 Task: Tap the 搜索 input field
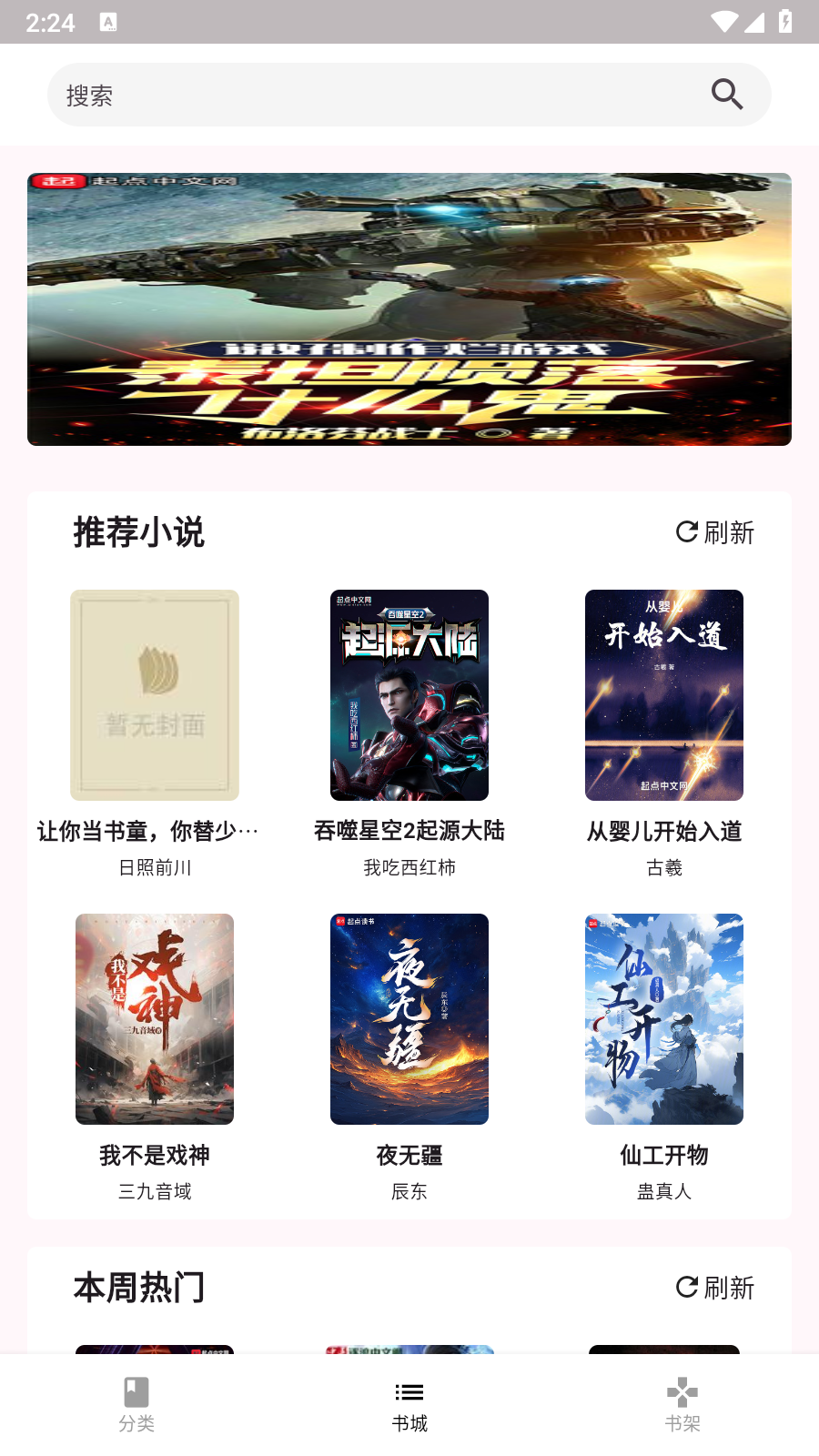click(x=273, y=94)
